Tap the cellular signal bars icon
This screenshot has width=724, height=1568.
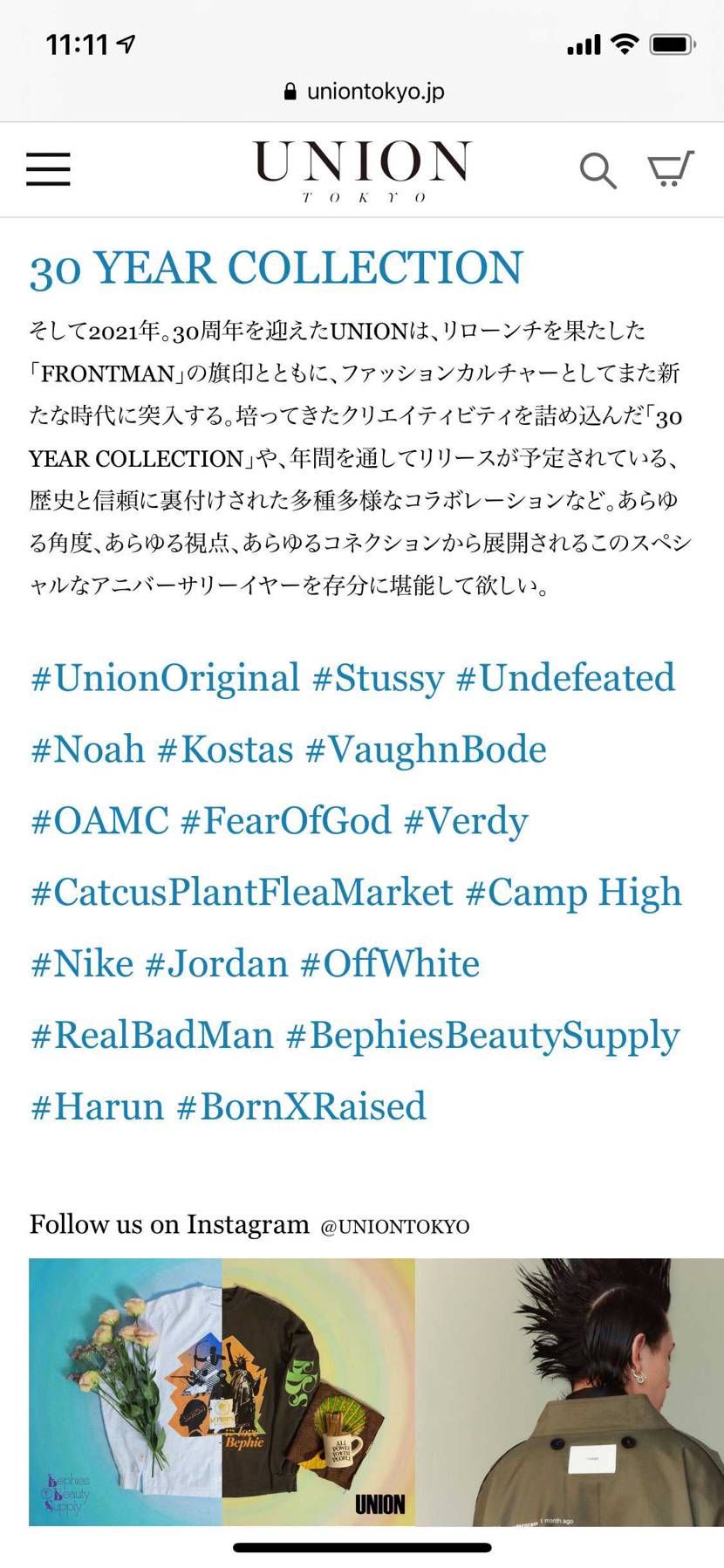pos(583,42)
